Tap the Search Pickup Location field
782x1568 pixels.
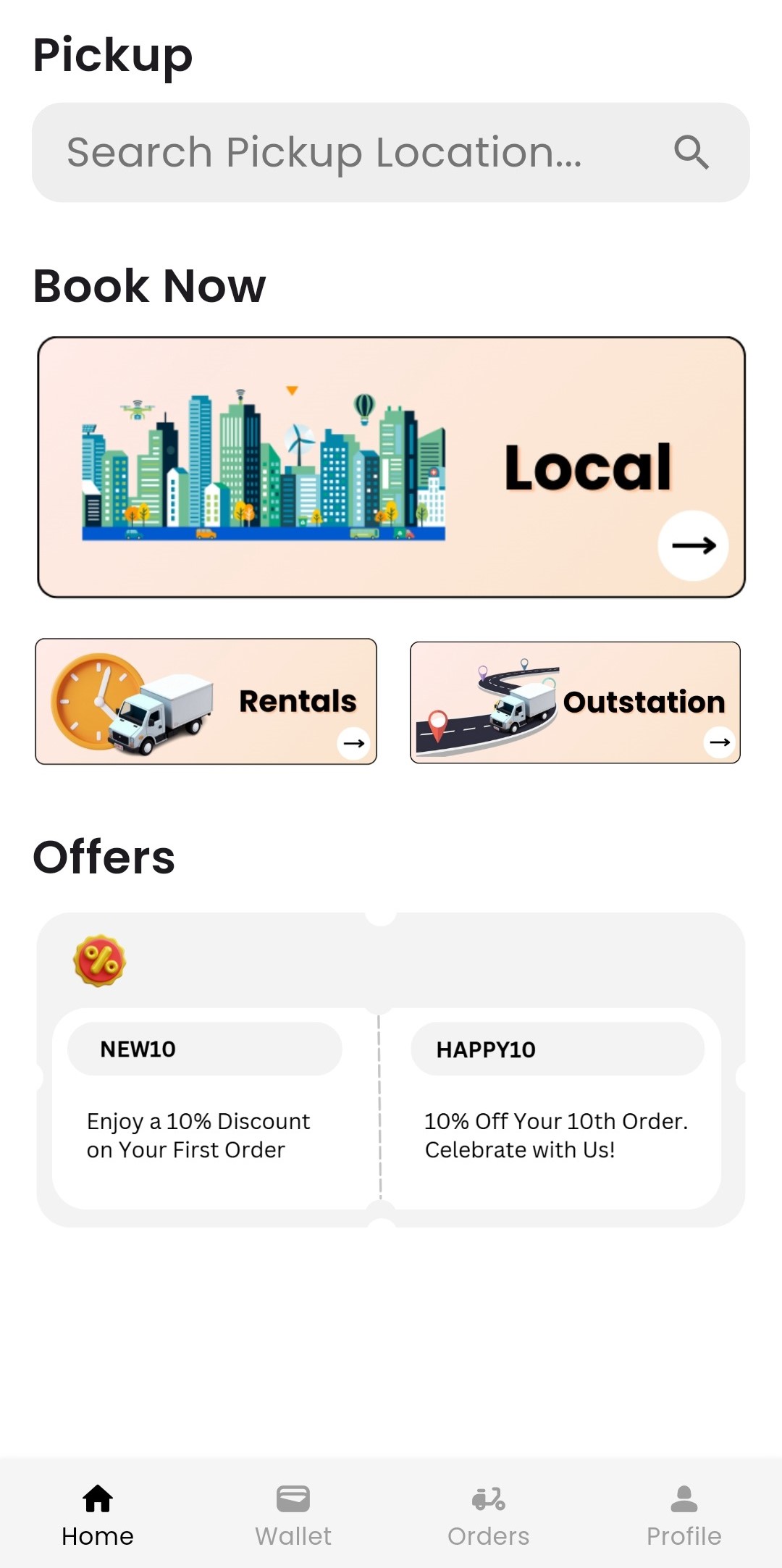click(x=362, y=153)
